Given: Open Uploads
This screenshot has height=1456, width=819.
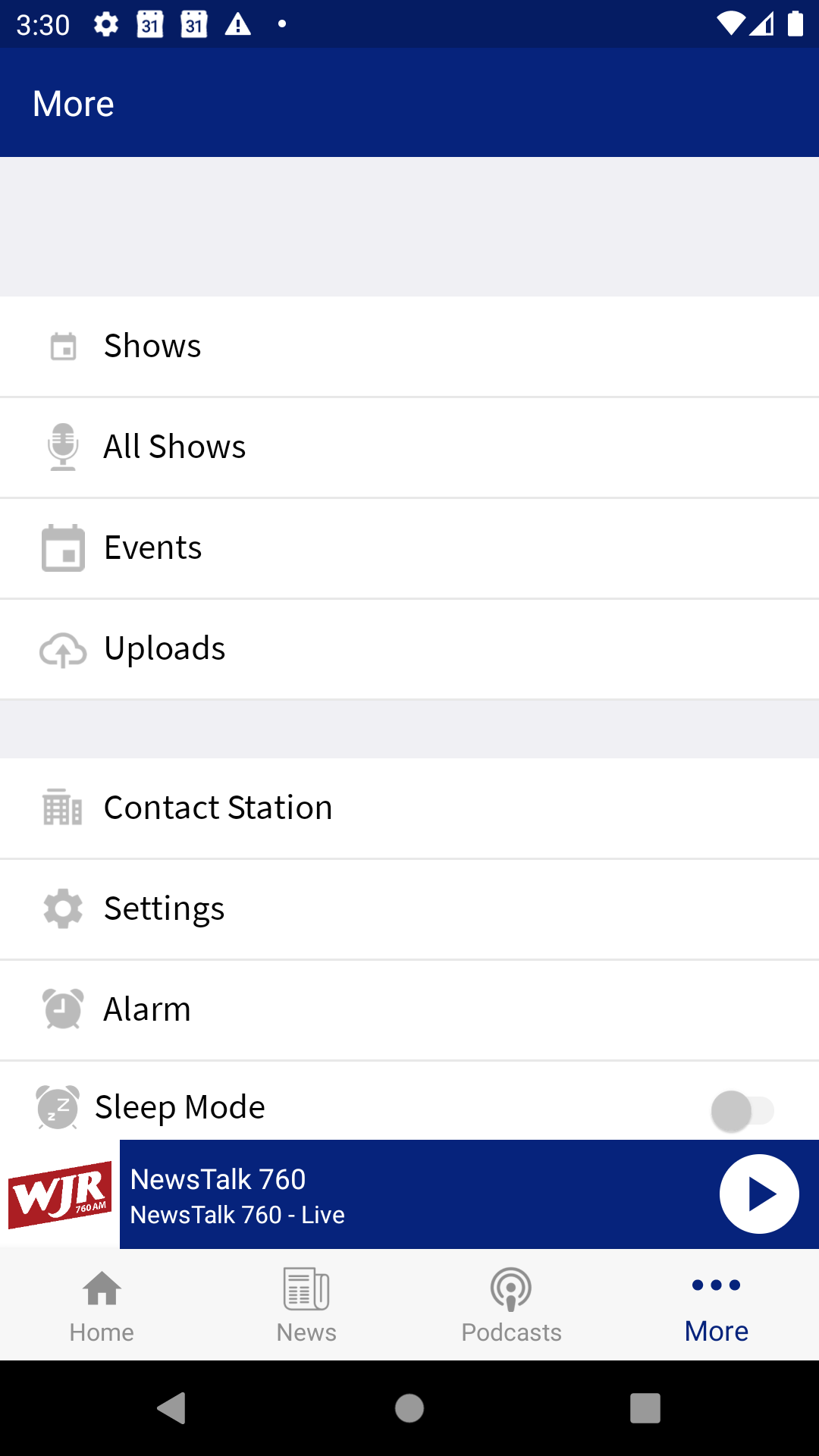Looking at the screenshot, I should coord(409,649).
